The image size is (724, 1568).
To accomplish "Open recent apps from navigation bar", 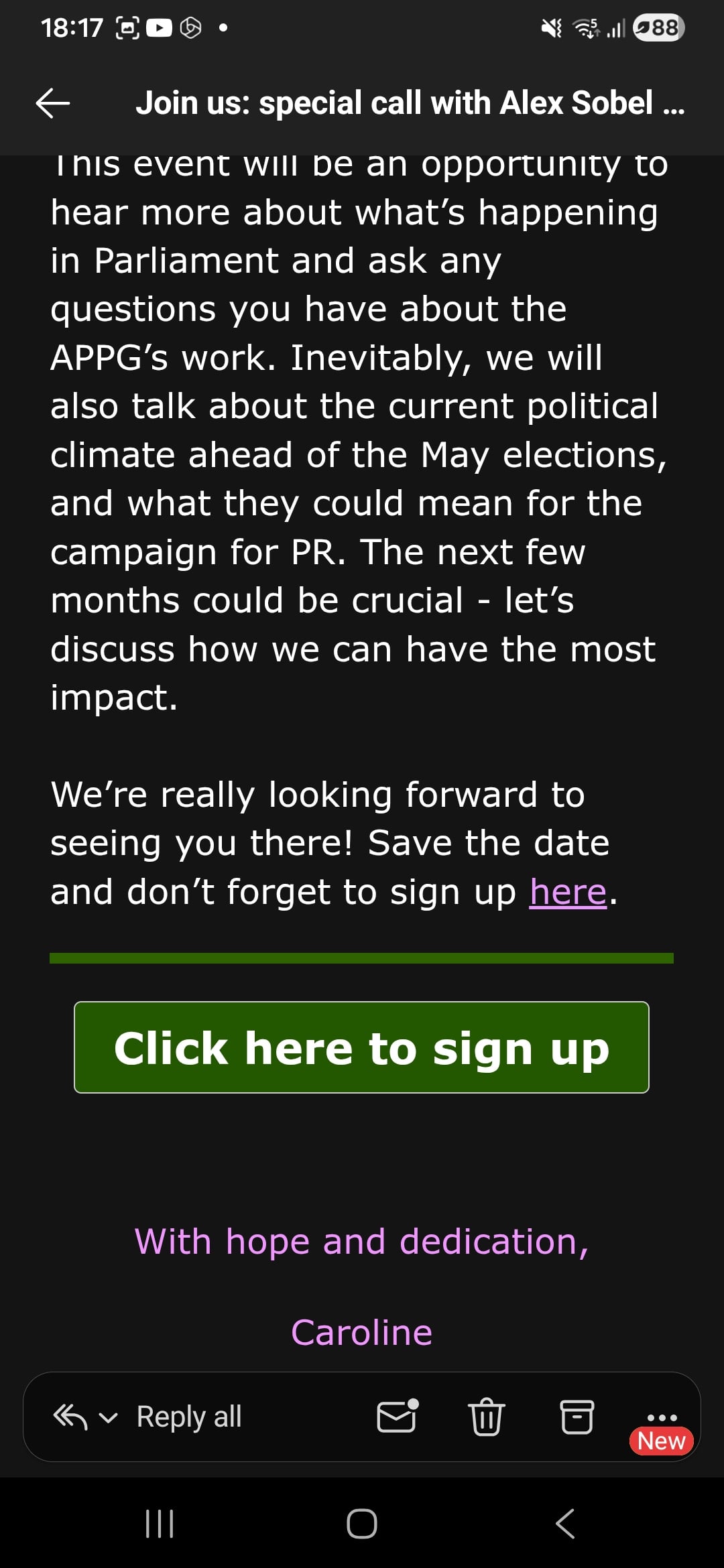I will point(160,1524).
